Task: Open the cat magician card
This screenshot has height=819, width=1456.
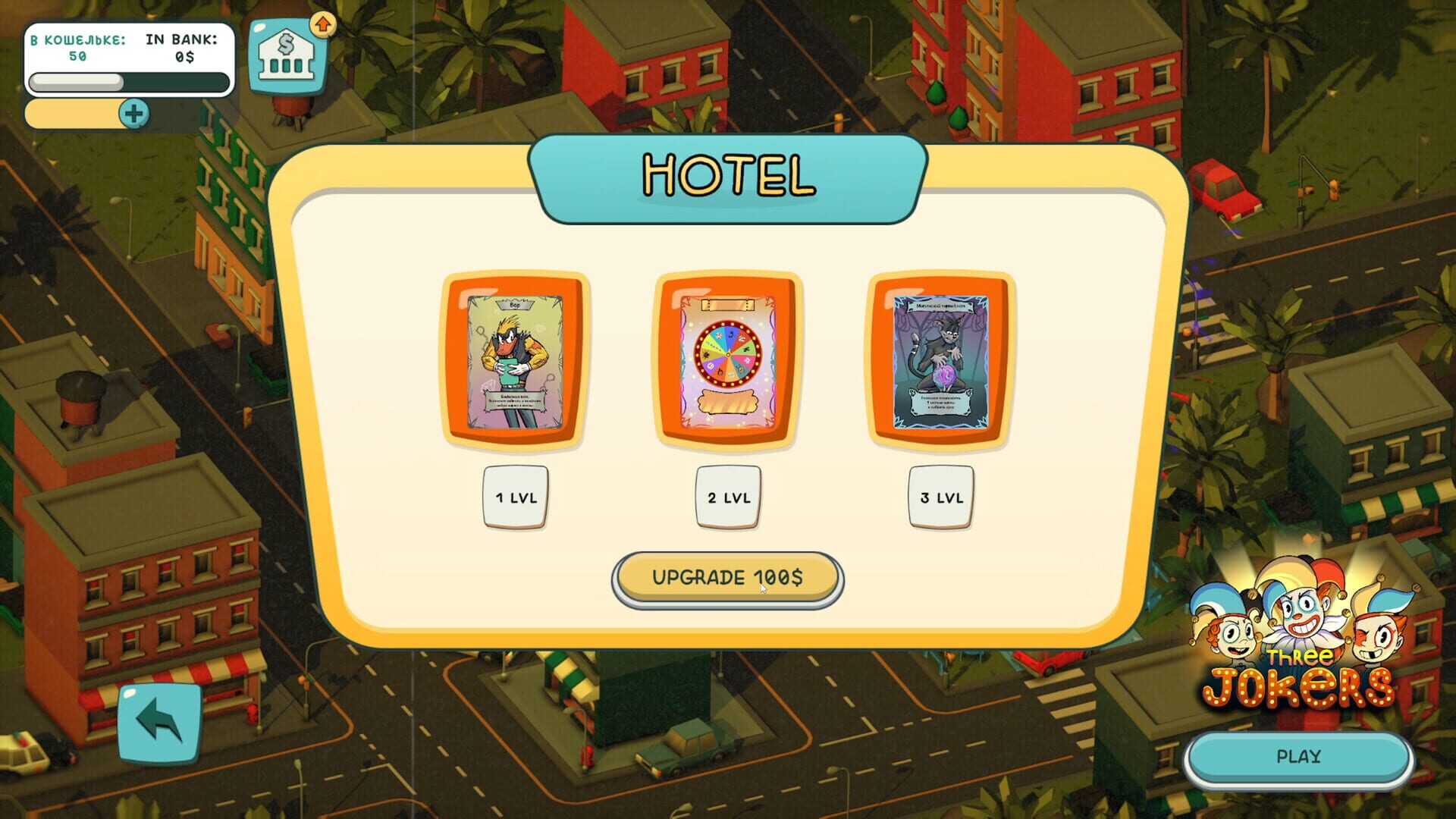Action: (941, 361)
